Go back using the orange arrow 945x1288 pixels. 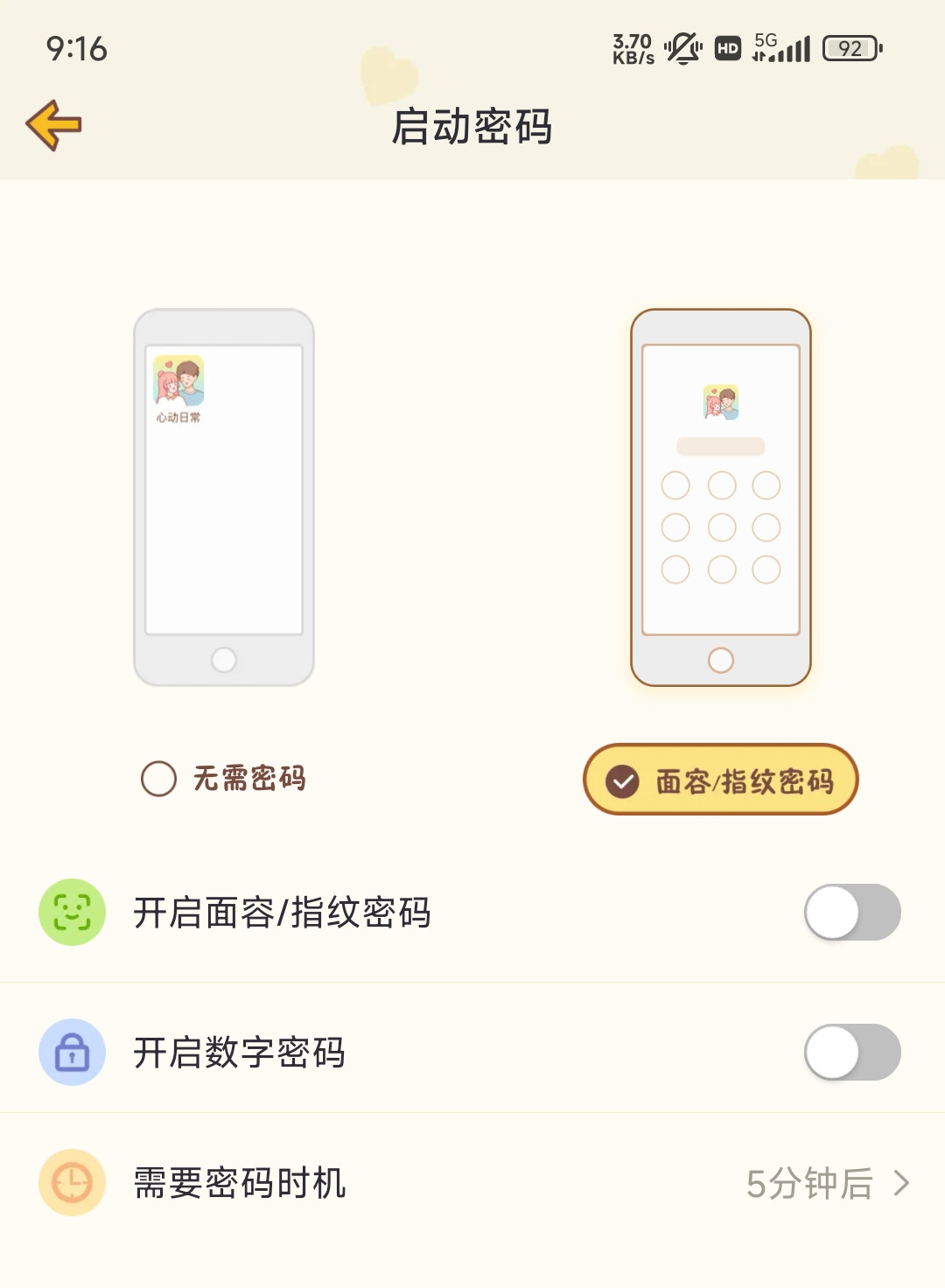click(54, 125)
